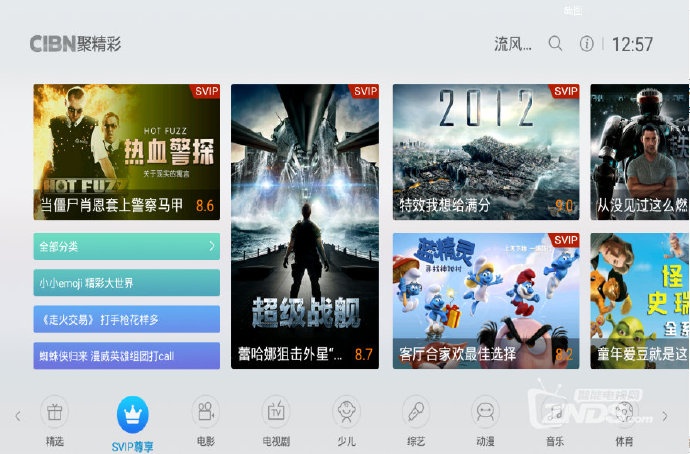Viewport: 690px width, 454px height.
Task: Open the Smurfs movie card 客厅合家欢最佳选择
Action: (x=486, y=301)
